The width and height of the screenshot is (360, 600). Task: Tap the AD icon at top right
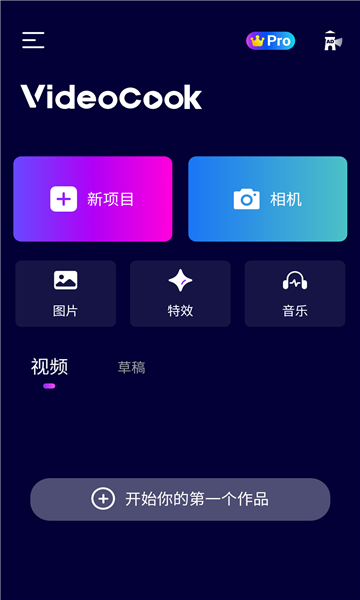(x=333, y=41)
